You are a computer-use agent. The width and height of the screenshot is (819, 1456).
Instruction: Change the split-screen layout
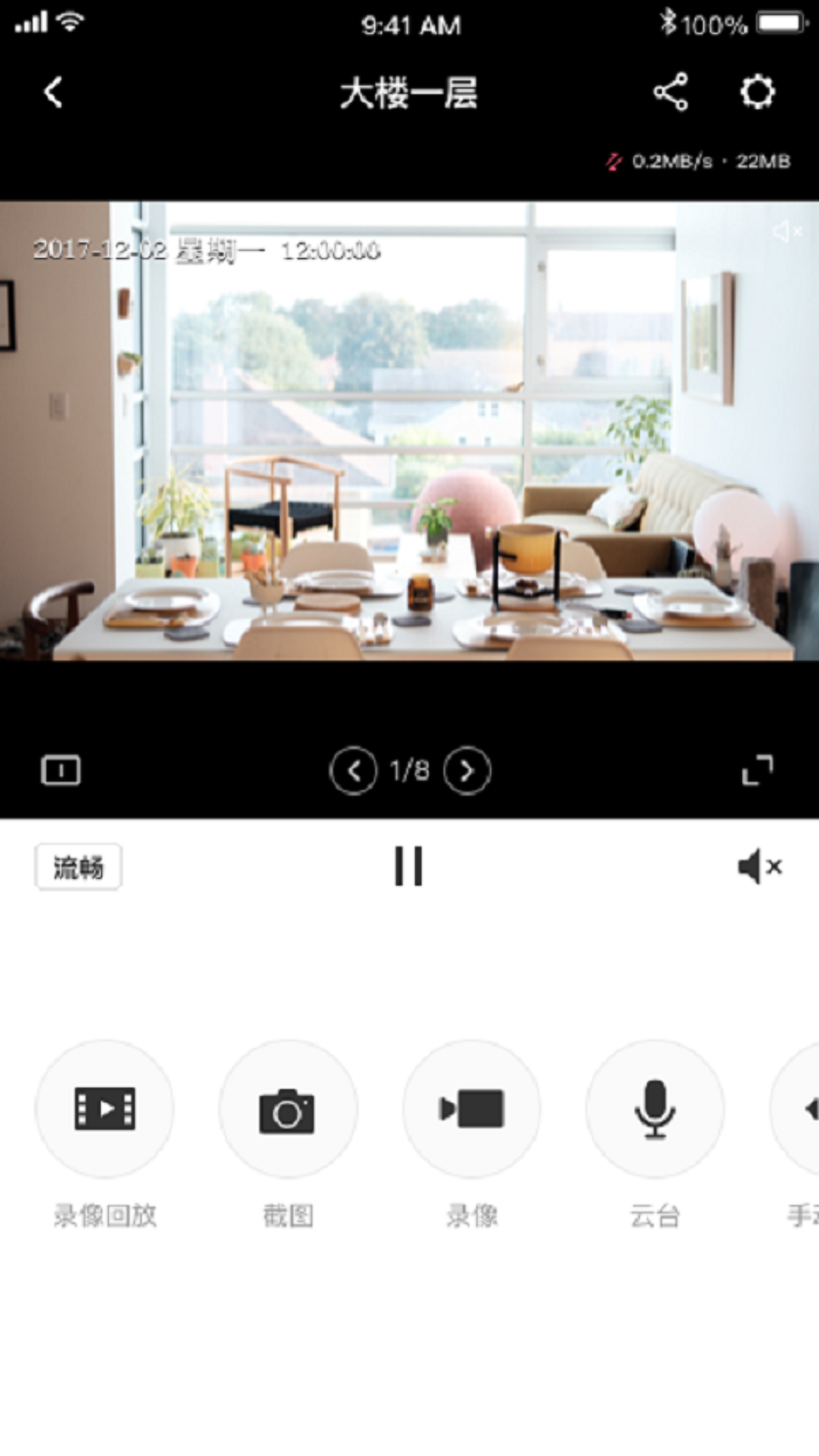click(x=61, y=770)
